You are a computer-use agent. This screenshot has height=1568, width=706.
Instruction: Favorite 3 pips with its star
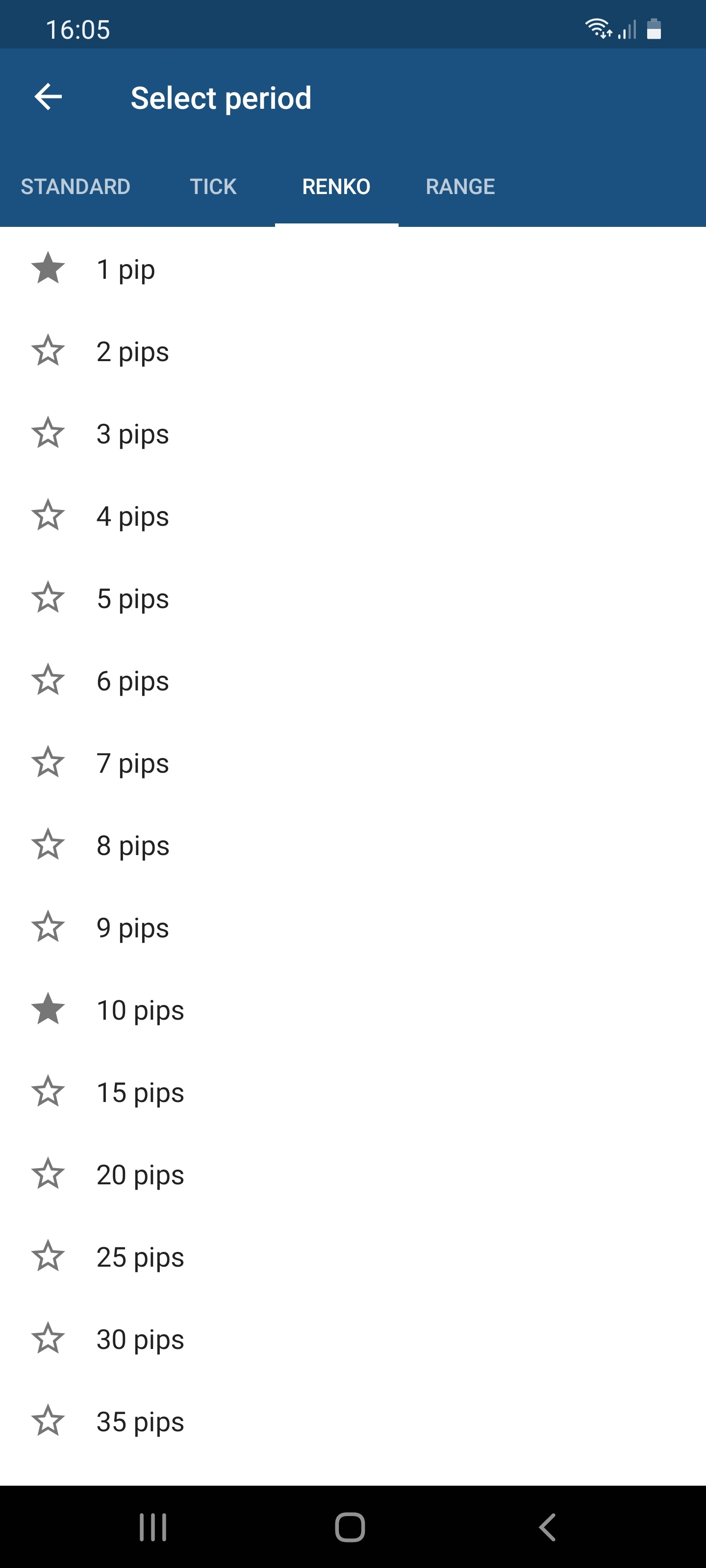point(48,433)
